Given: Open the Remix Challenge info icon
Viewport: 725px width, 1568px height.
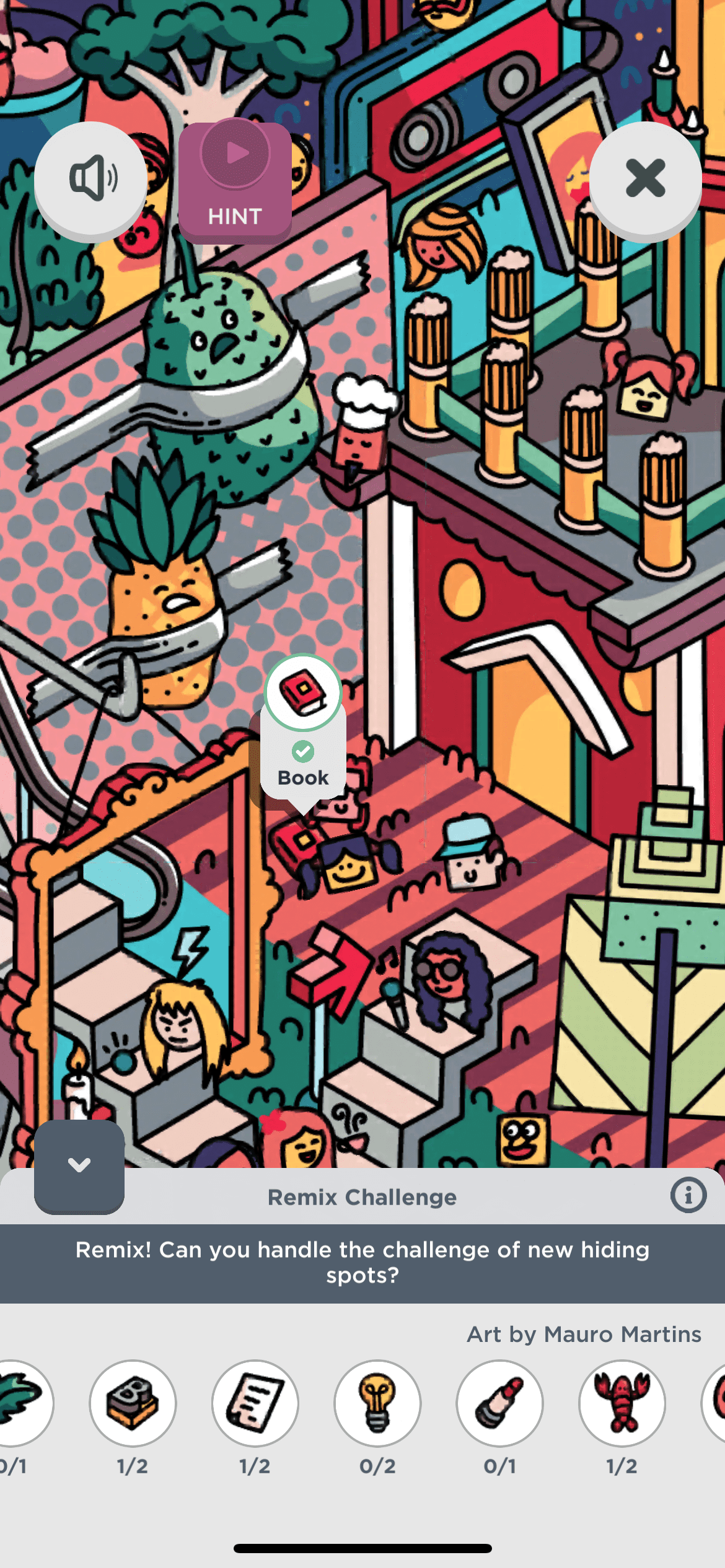Looking at the screenshot, I should 688,1195.
